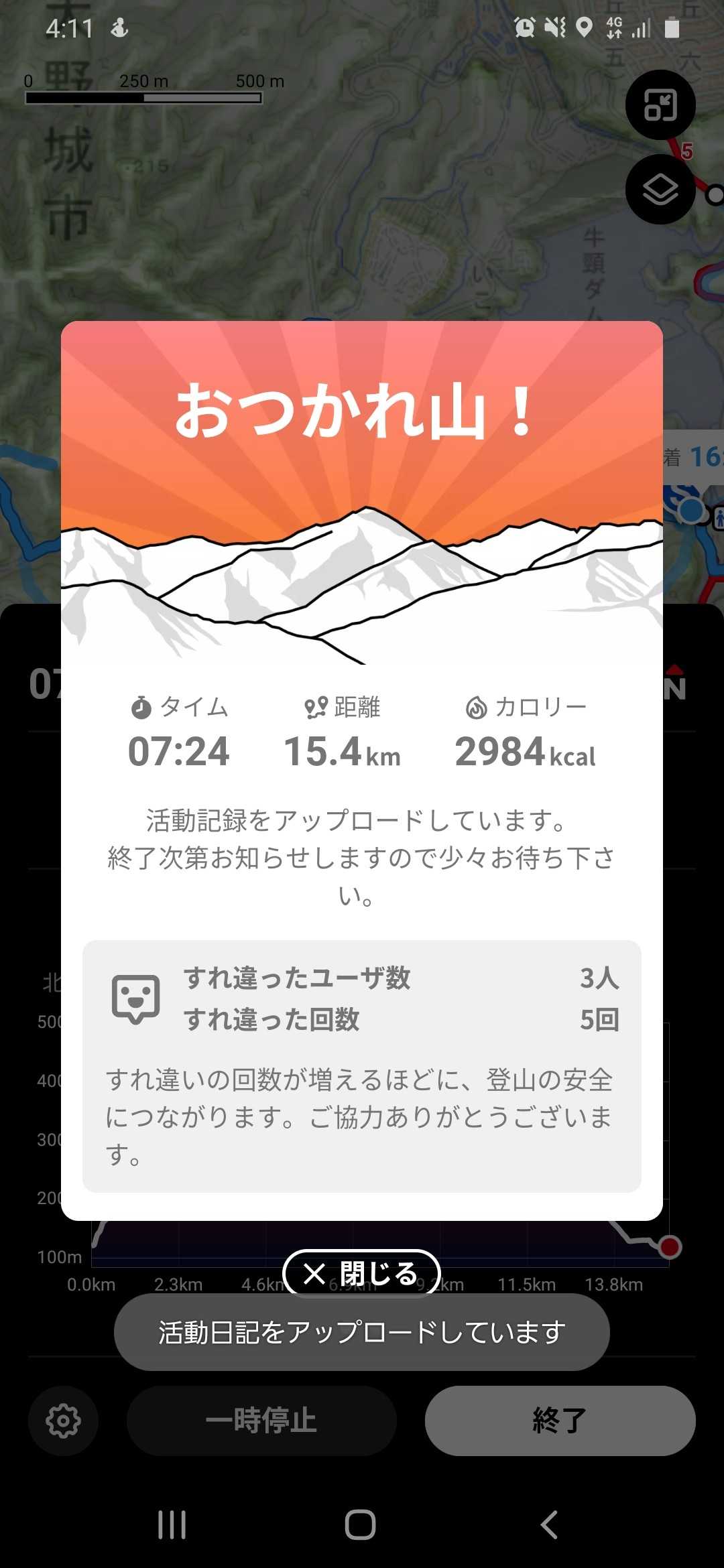Go back using system back button
The width and height of the screenshot is (724, 1568).
[x=549, y=1525]
